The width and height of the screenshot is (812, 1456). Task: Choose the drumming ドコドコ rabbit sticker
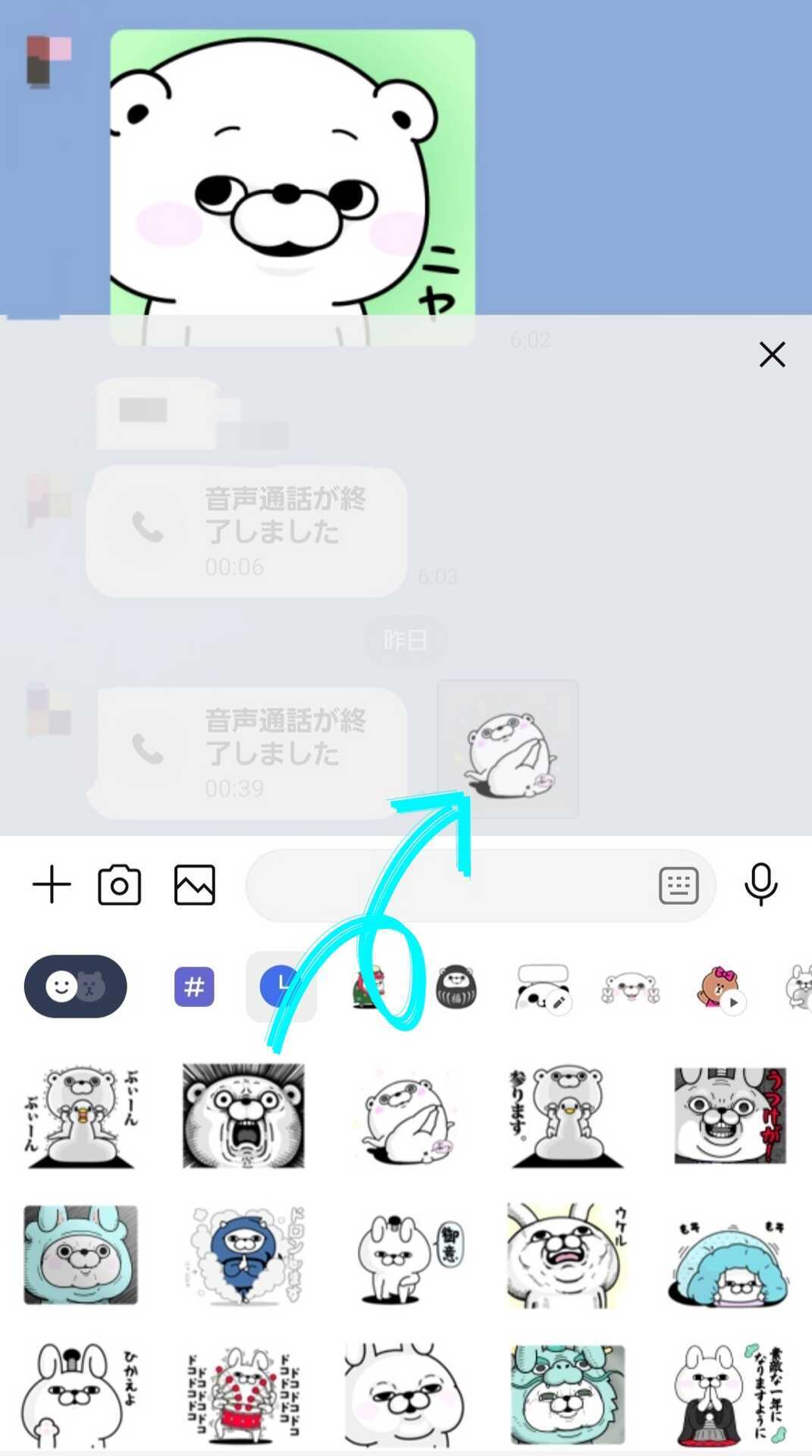tap(243, 1394)
